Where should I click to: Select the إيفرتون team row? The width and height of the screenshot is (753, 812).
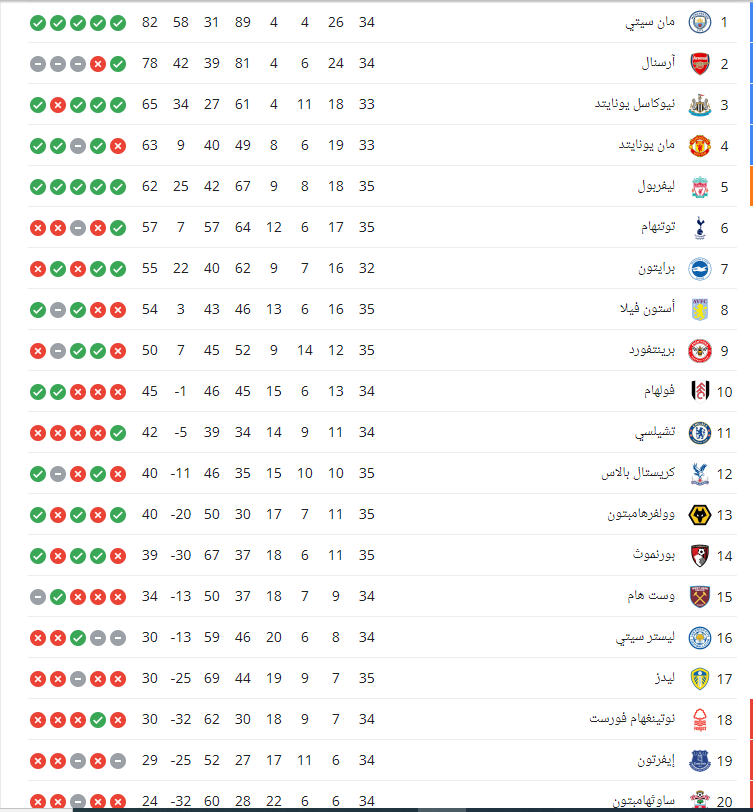coord(656,760)
